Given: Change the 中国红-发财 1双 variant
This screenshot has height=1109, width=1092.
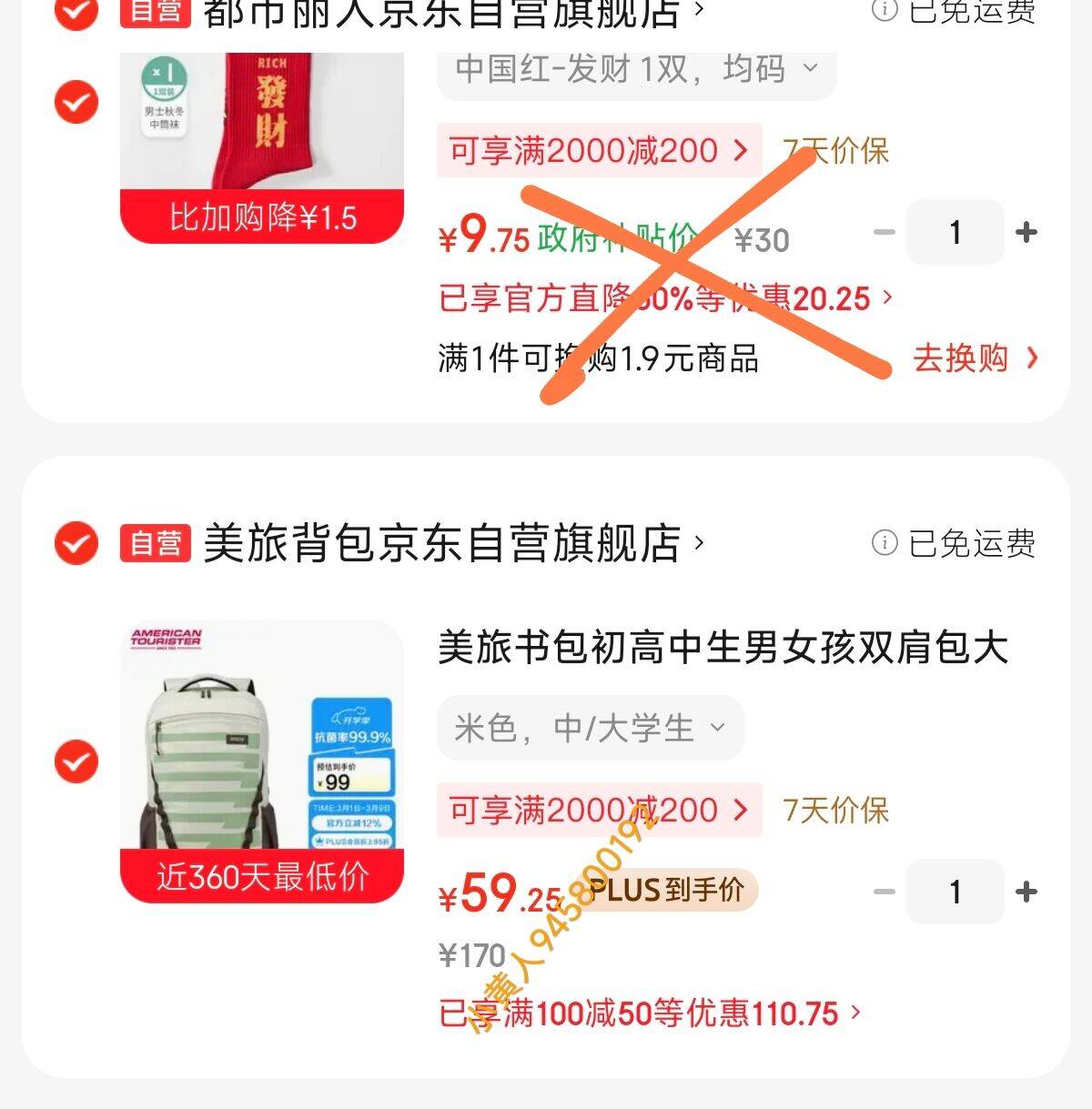Looking at the screenshot, I should [x=635, y=69].
